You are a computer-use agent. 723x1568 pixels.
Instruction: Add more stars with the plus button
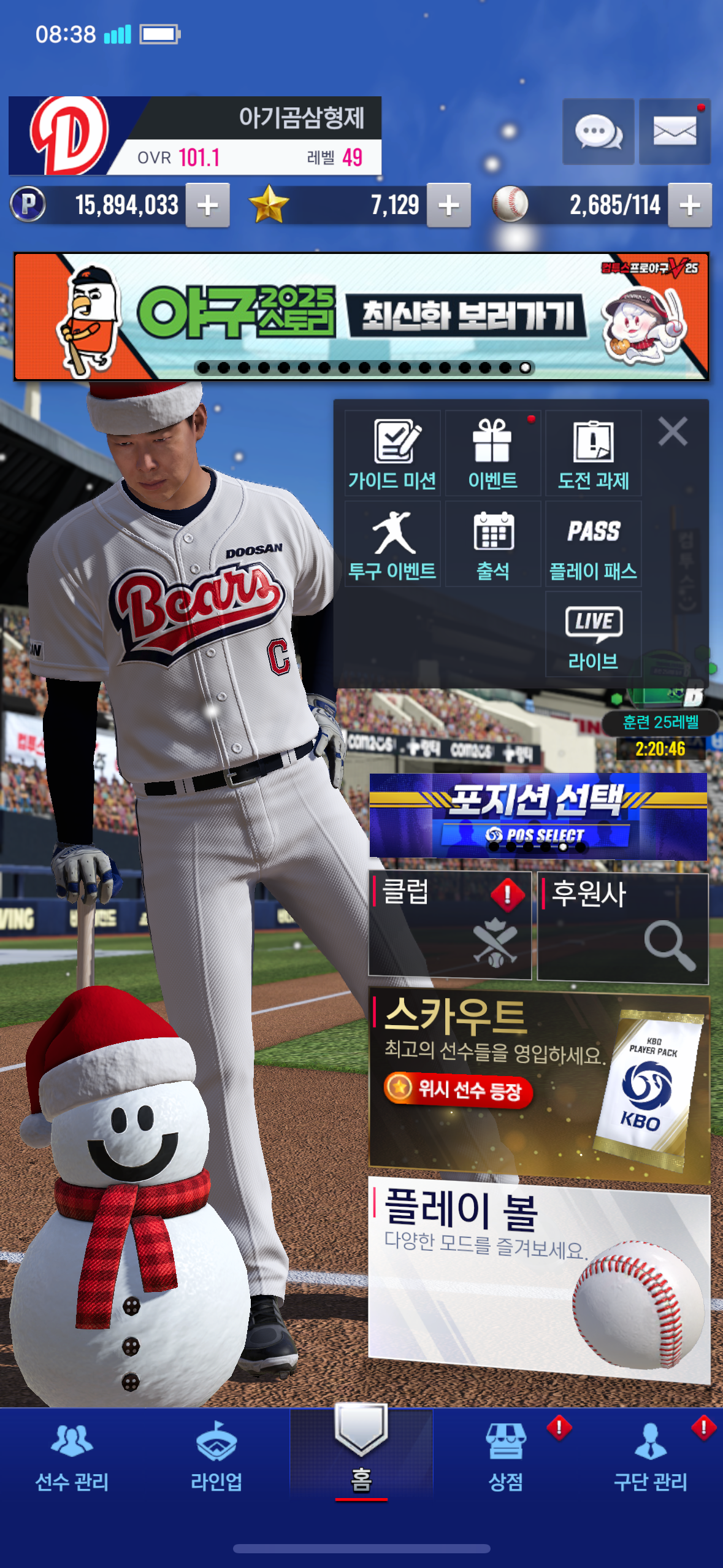tap(448, 206)
